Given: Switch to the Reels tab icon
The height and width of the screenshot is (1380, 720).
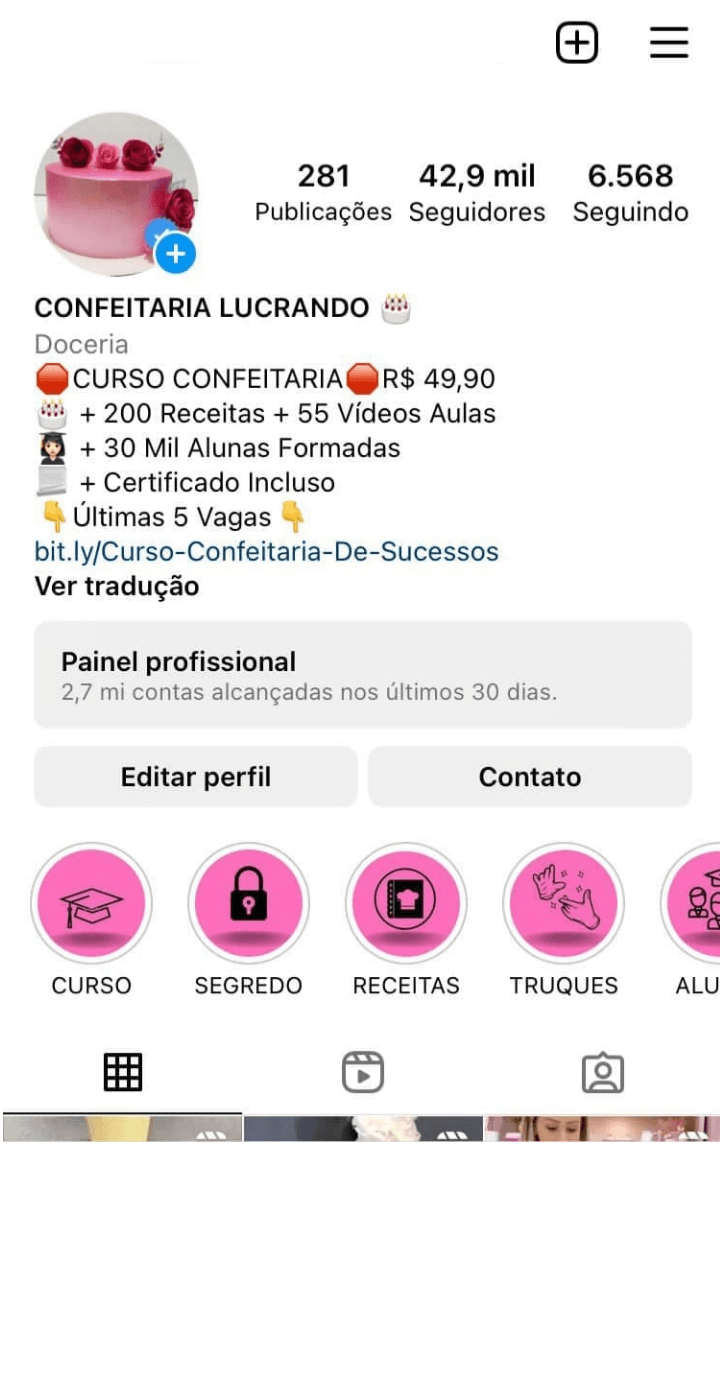Looking at the screenshot, I should pos(362,1070).
